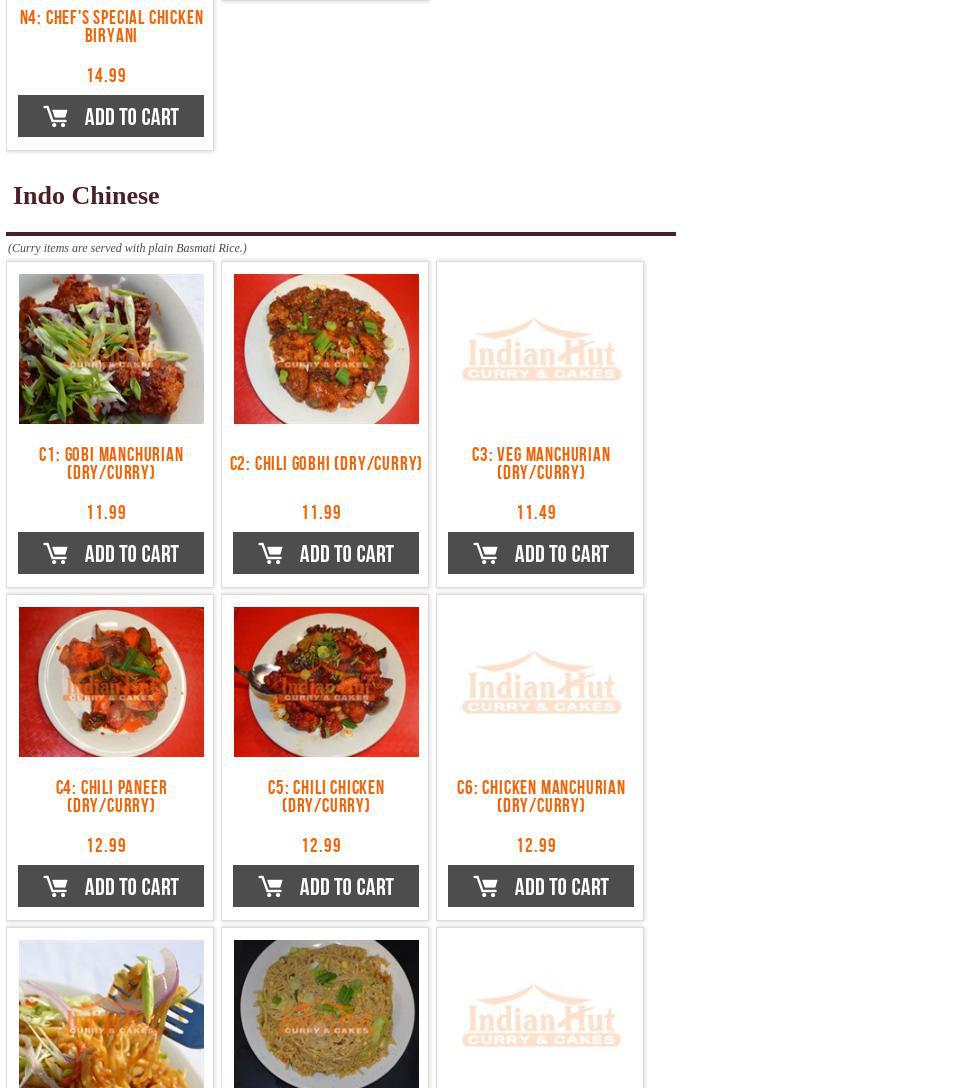View the C5 Chili Chicken photo
Image resolution: width=958 pixels, height=1088 pixels.
[x=326, y=682]
